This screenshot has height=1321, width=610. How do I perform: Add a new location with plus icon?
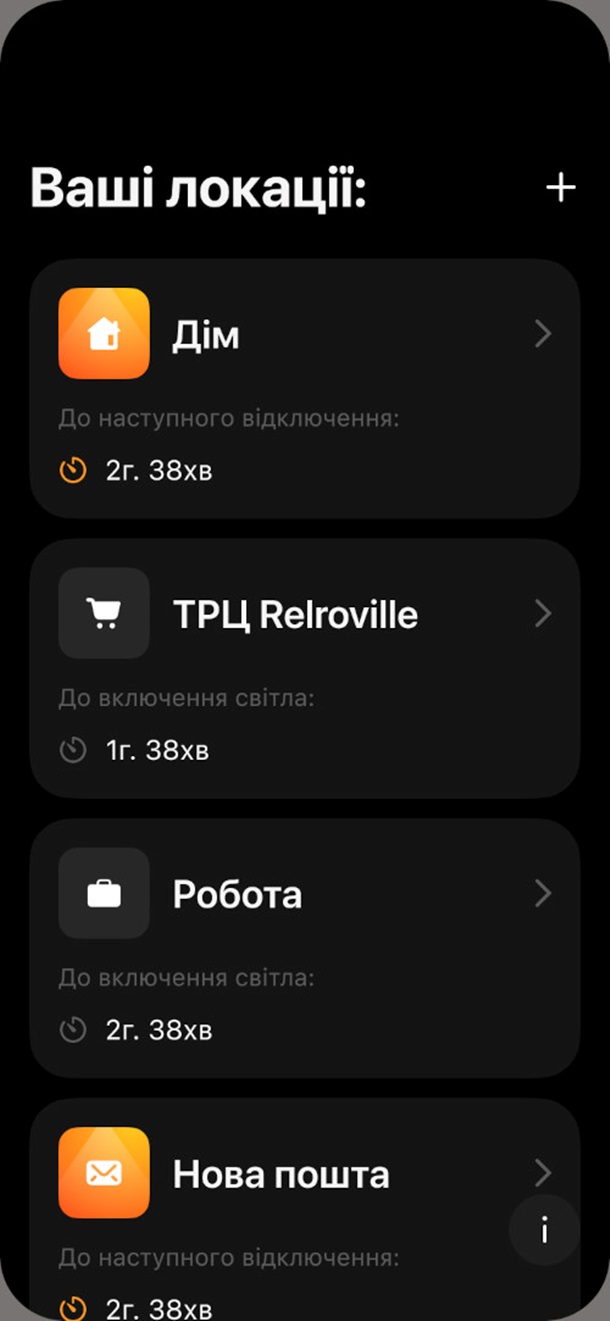pos(561,188)
